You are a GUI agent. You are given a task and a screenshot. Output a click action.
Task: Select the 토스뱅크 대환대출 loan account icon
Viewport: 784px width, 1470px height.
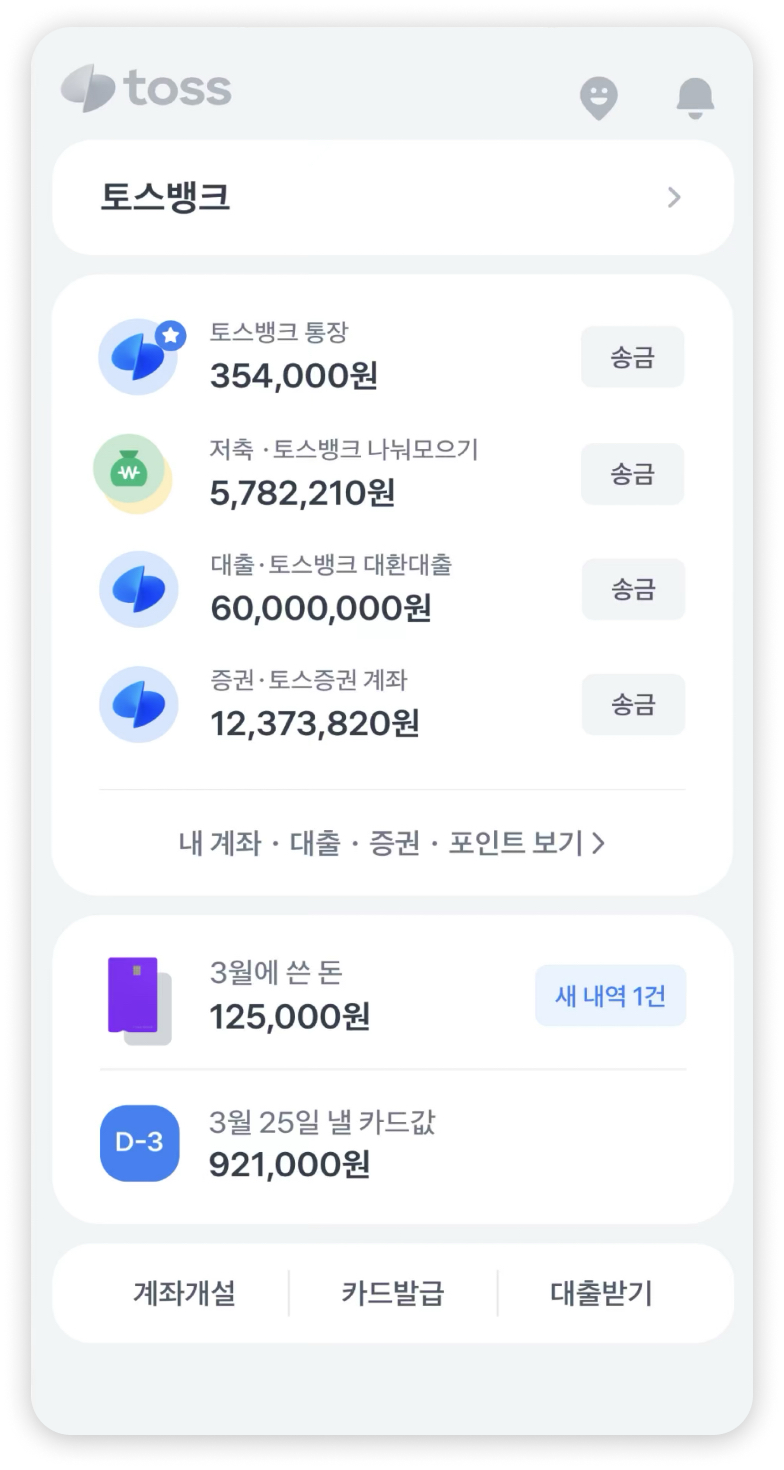(139, 589)
